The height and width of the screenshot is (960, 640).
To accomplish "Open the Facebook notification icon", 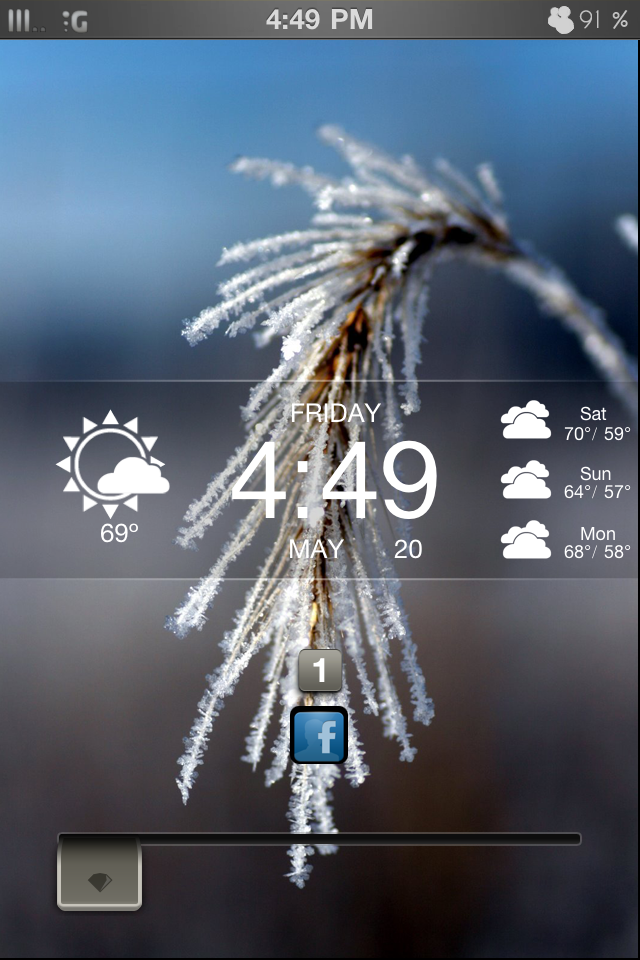I will click(319, 735).
